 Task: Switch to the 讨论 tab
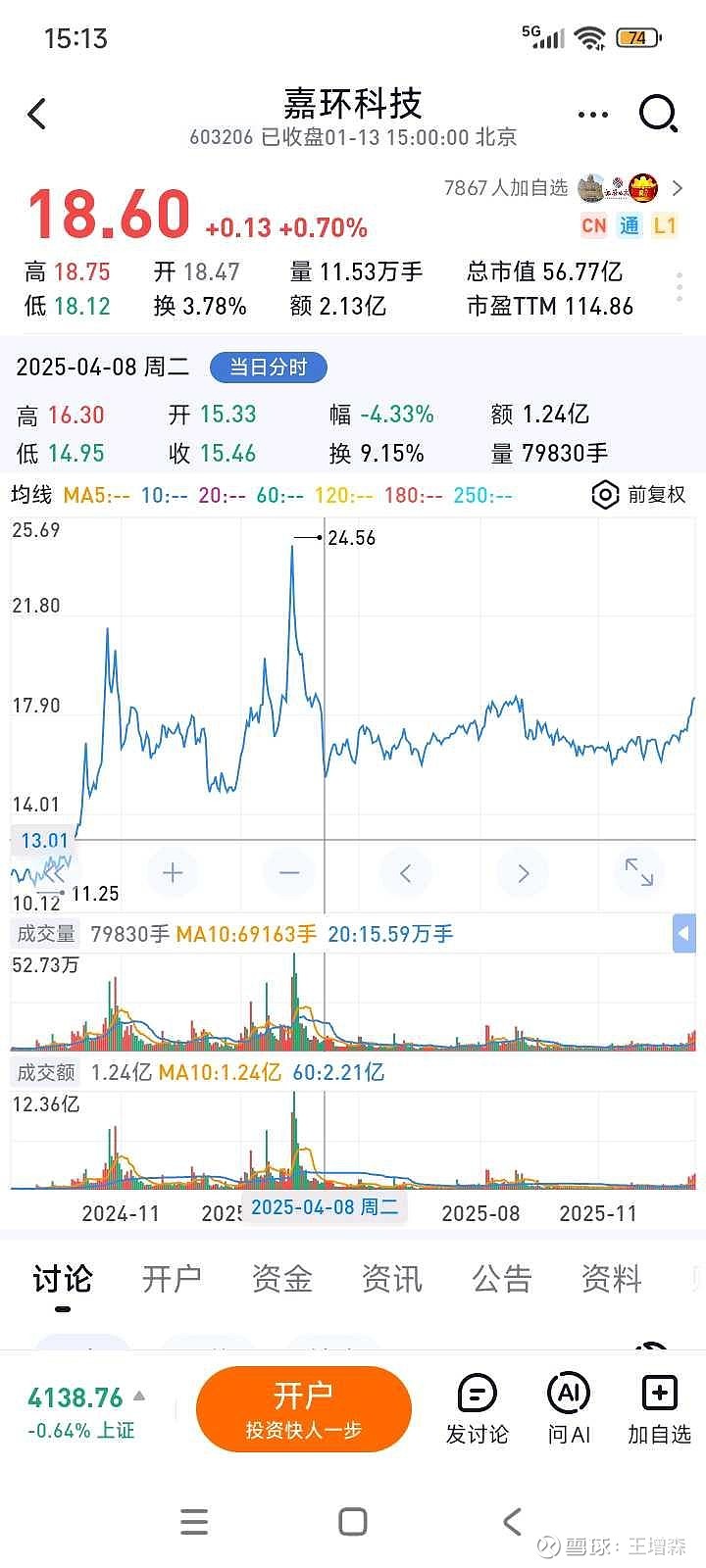(x=63, y=1280)
